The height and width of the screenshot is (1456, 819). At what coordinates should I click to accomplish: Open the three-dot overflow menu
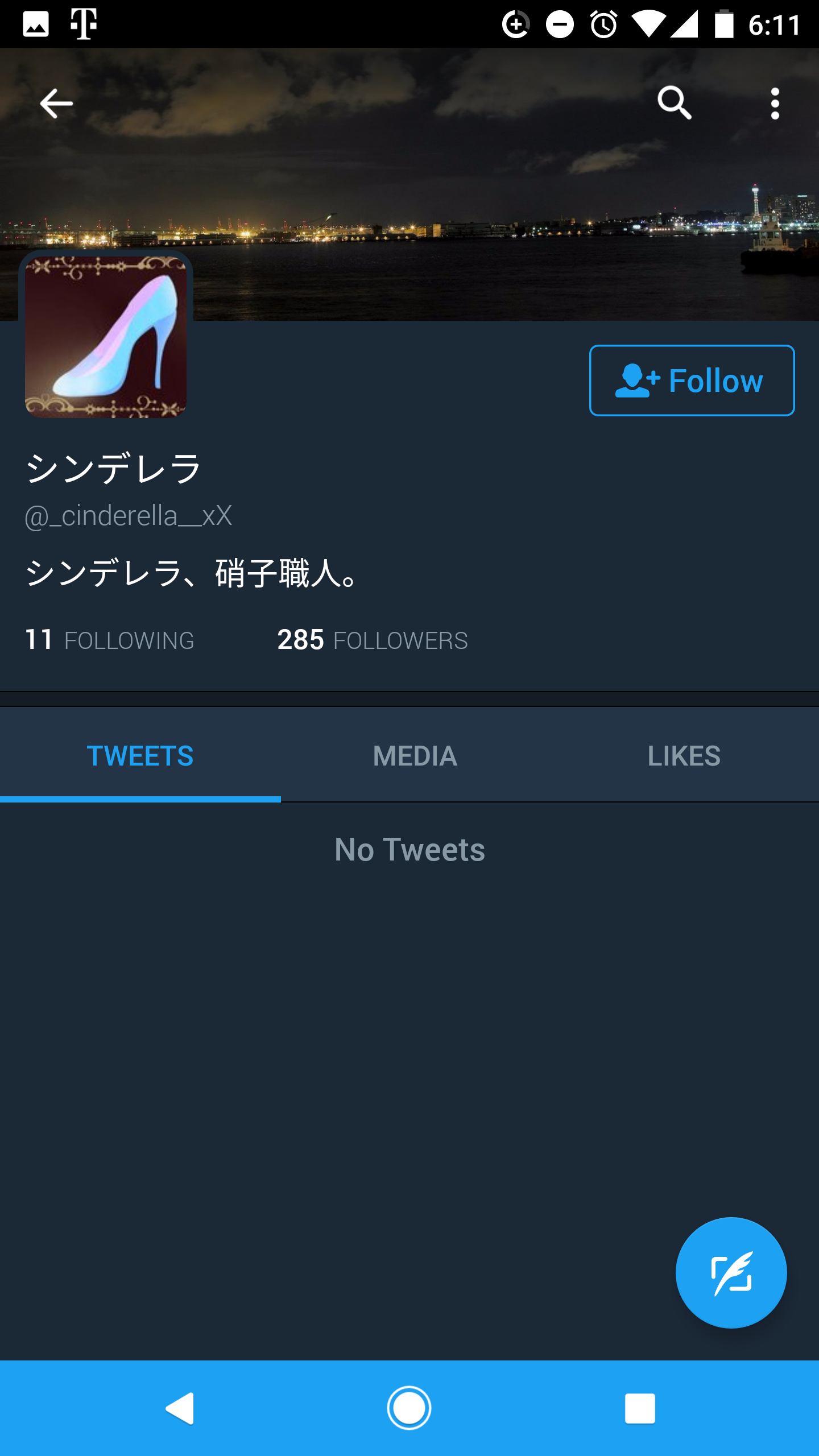[x=775, y=104]
